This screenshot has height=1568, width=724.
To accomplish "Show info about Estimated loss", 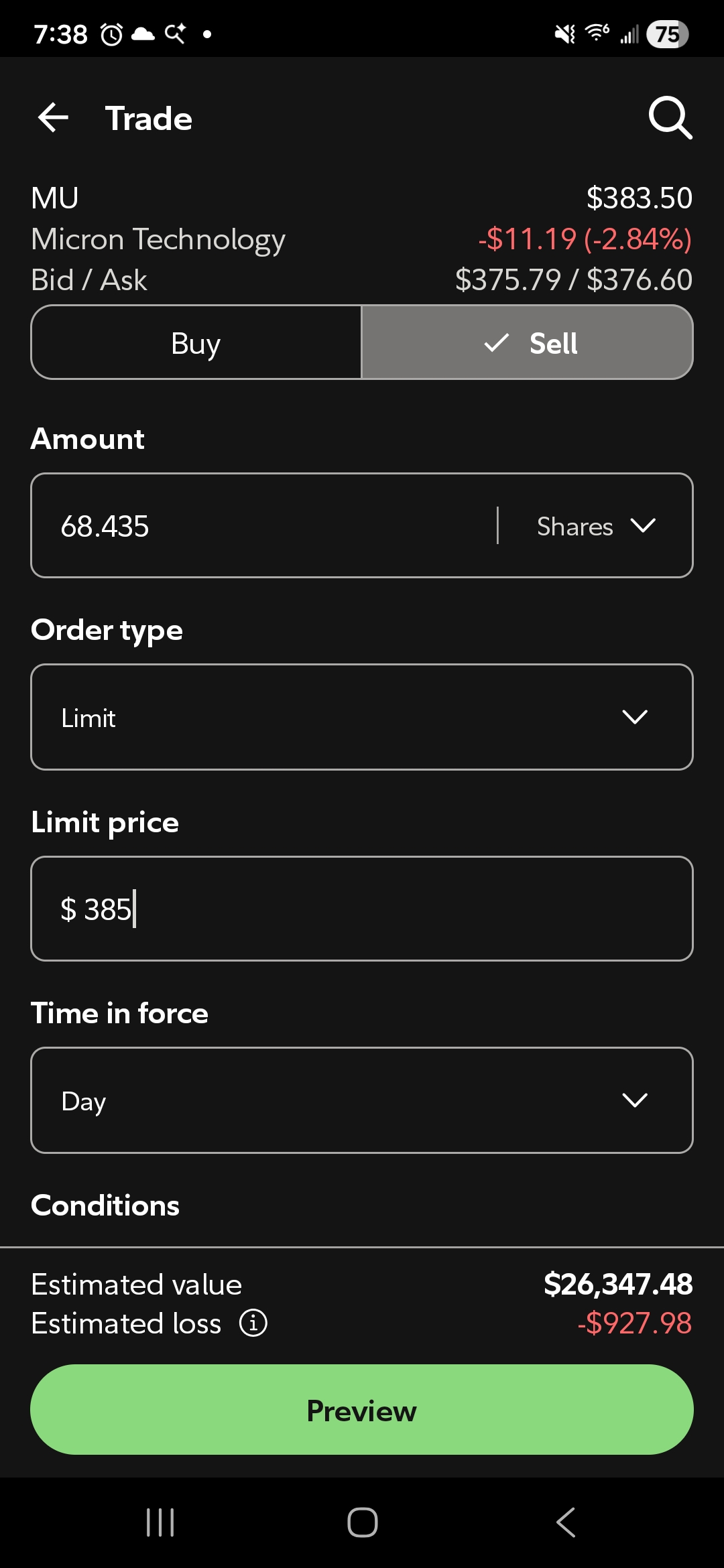I will 253,1323.
